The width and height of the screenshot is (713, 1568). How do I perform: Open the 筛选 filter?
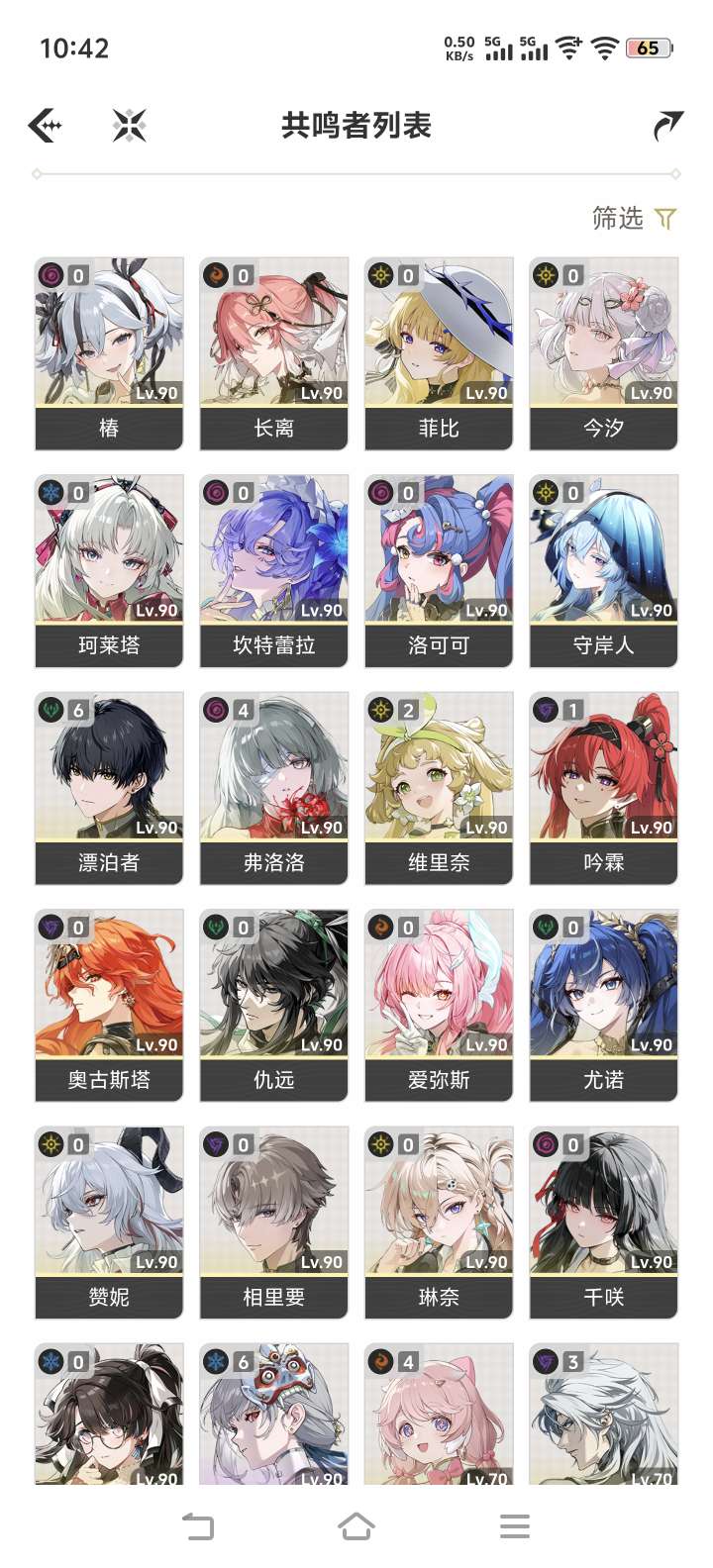click(634, 218)
